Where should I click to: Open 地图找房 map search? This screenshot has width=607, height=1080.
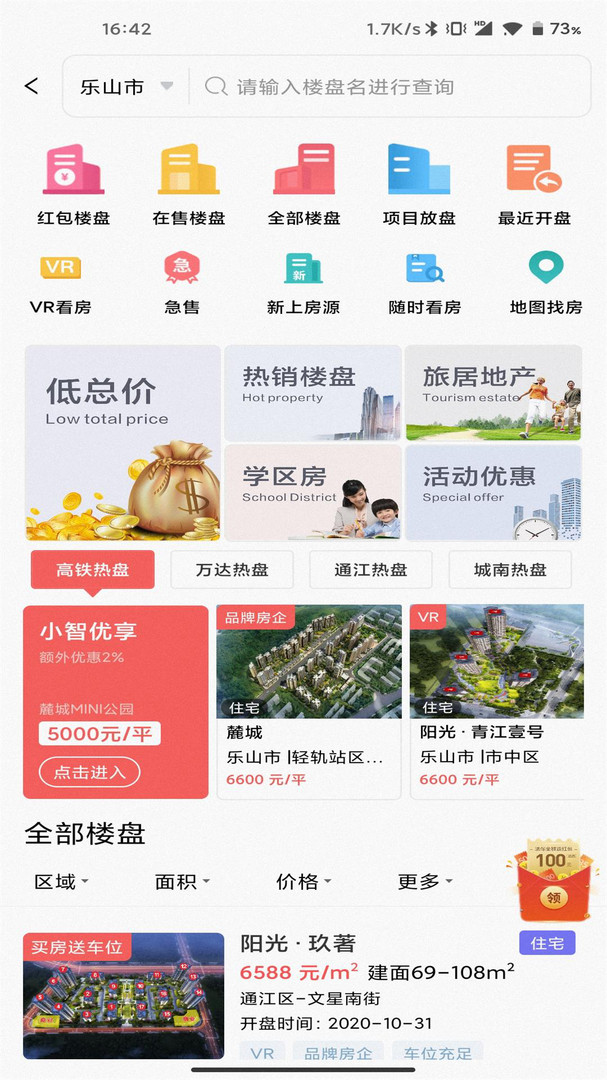click(545, 283)
